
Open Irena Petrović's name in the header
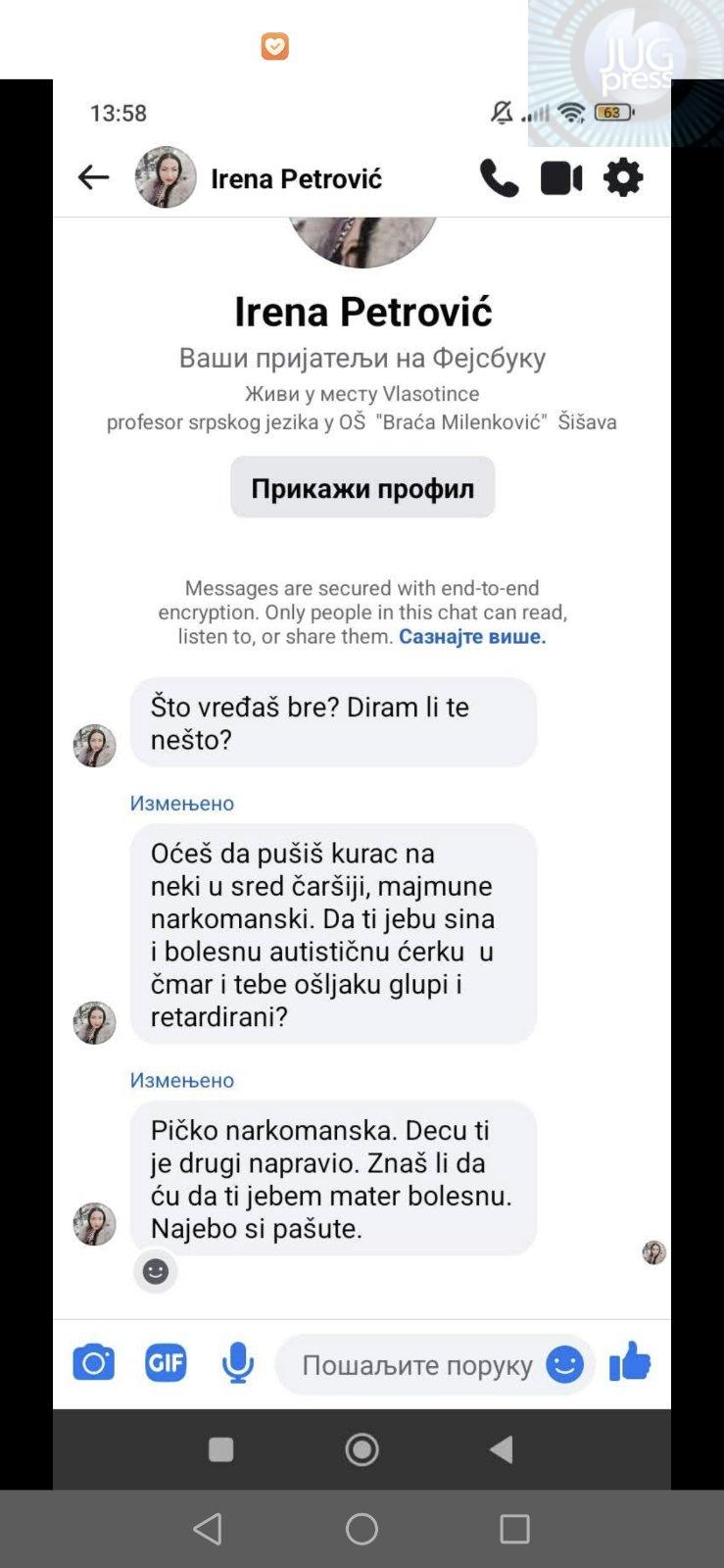pos(296,178)
